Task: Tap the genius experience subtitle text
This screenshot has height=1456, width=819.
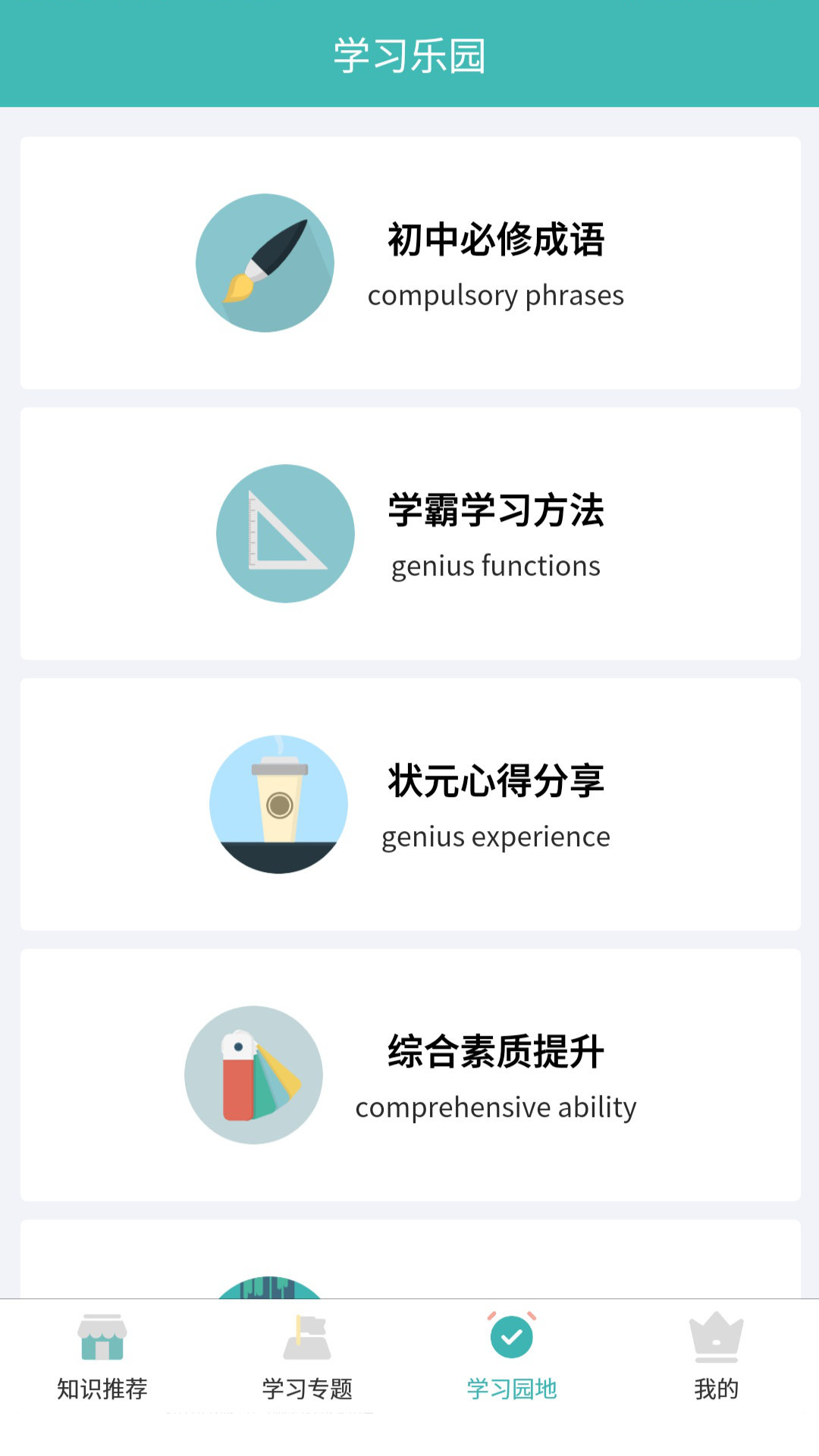Action: [x=494, y=836]
